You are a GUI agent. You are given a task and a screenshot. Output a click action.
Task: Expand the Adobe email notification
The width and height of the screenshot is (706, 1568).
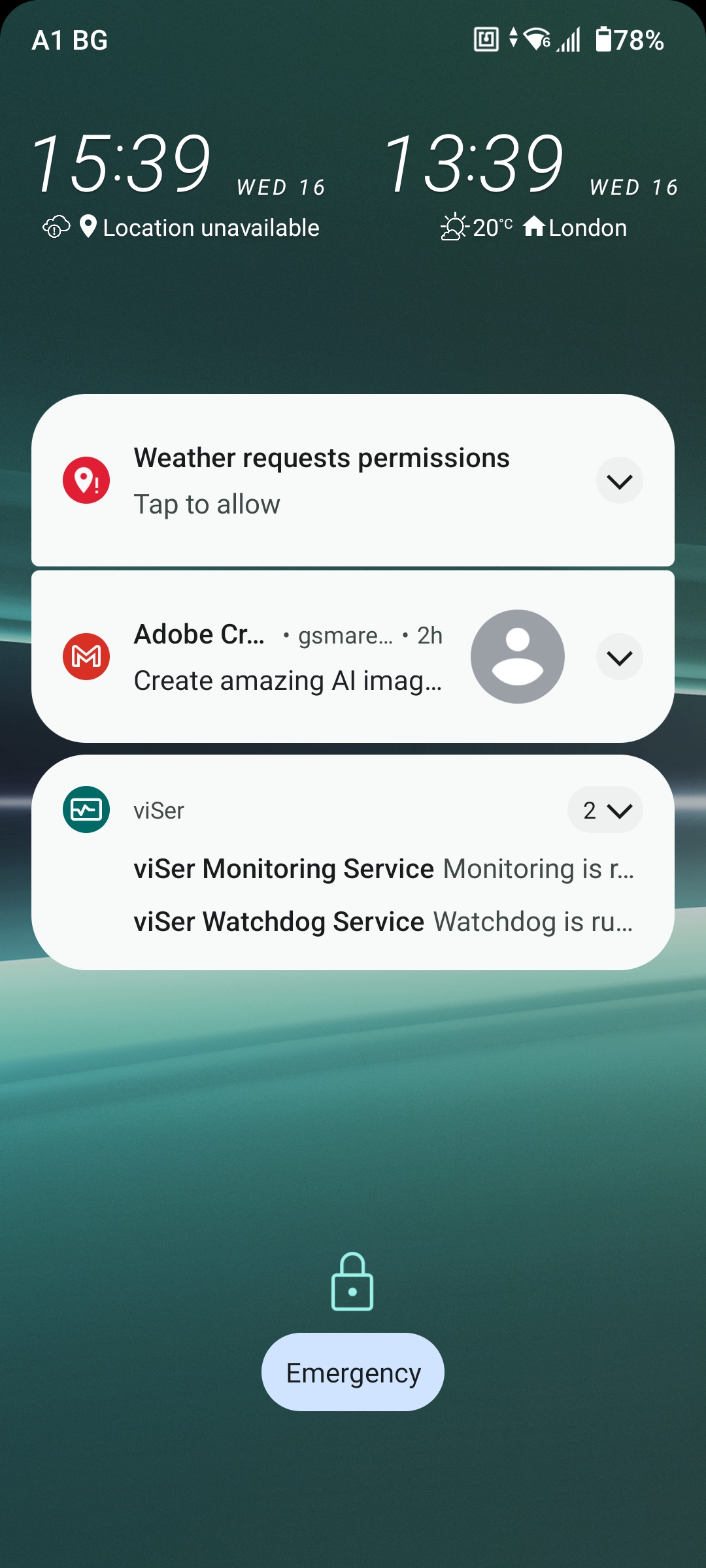[x=619, y=657]
